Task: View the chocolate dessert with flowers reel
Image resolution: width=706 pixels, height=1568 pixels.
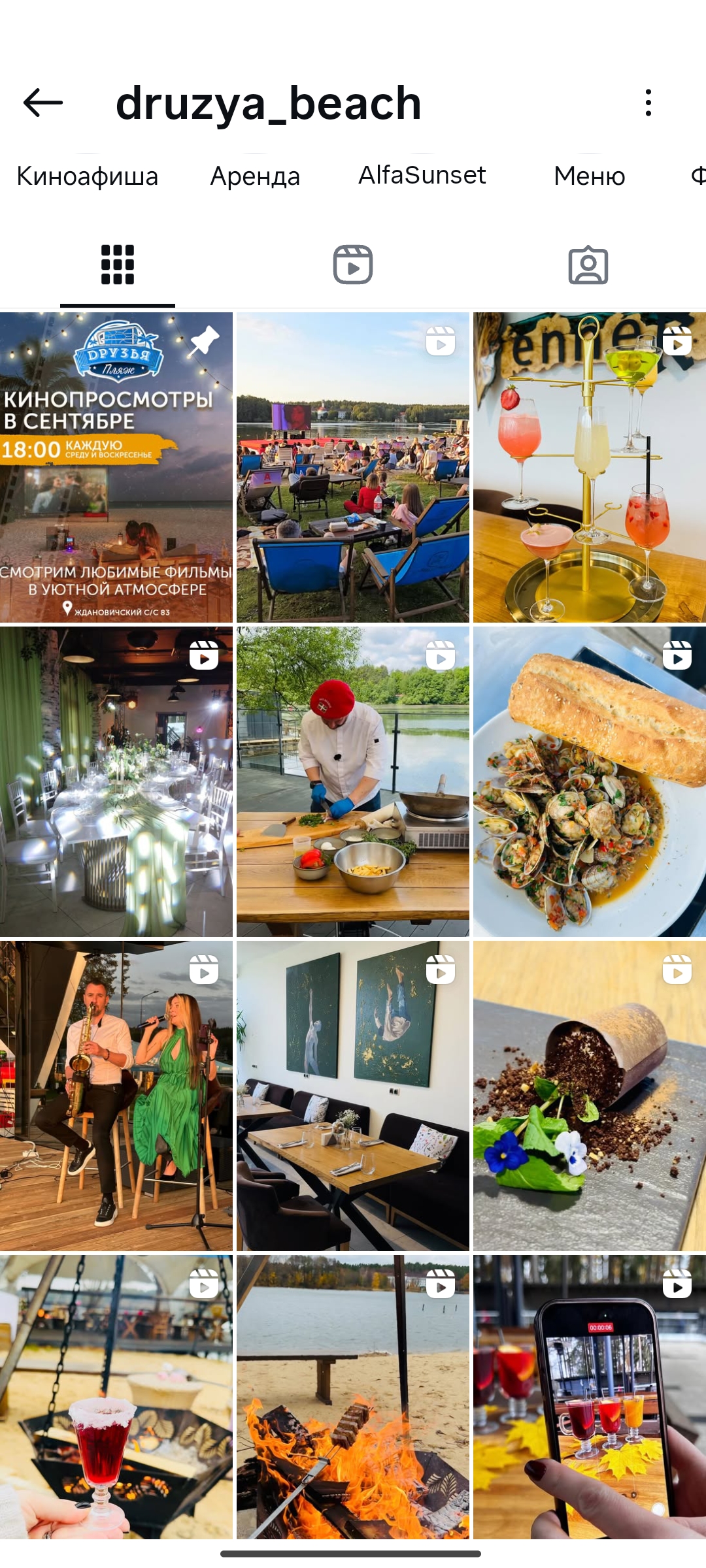Action: (x=590, y=1096)
